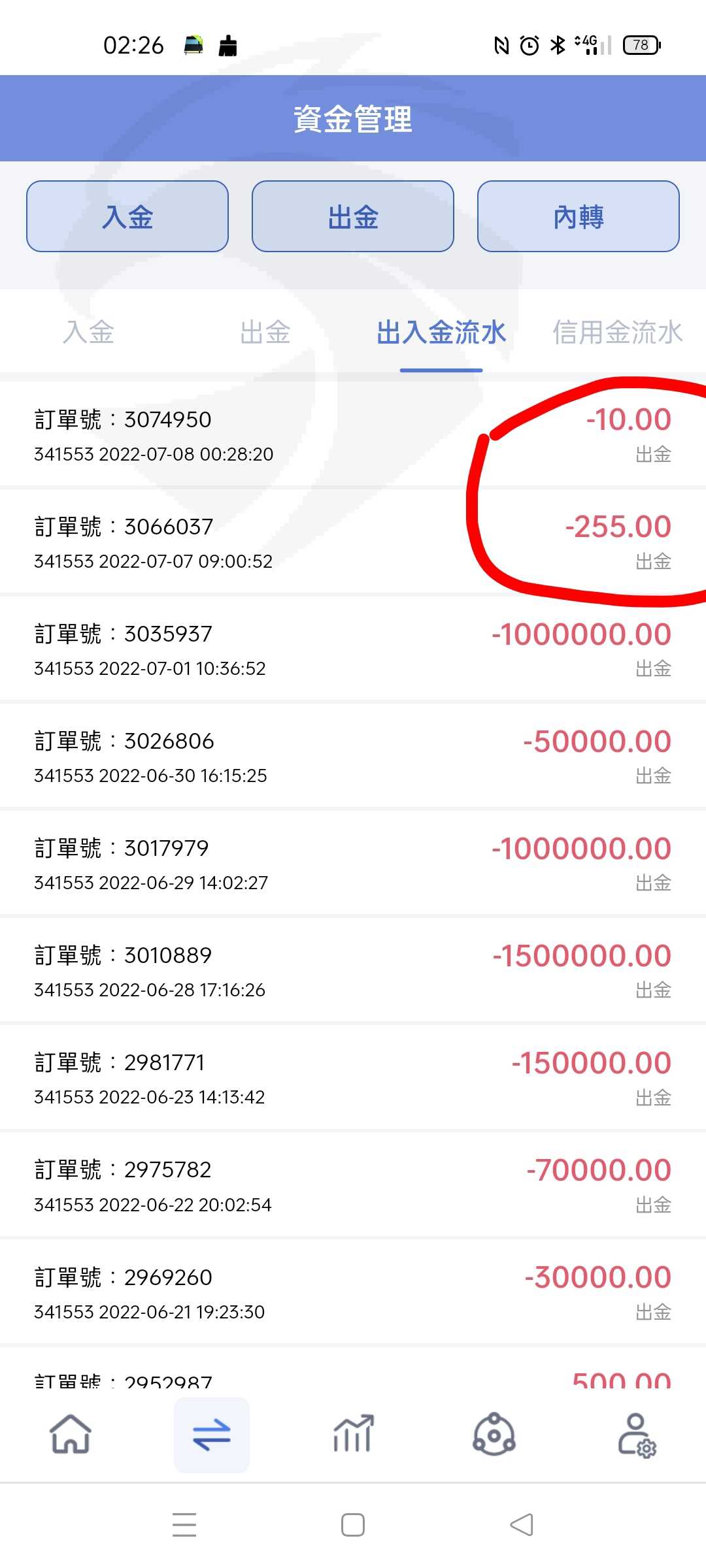
Task: Switch to the 出金 records tab
Action: (x=265, y=332)
